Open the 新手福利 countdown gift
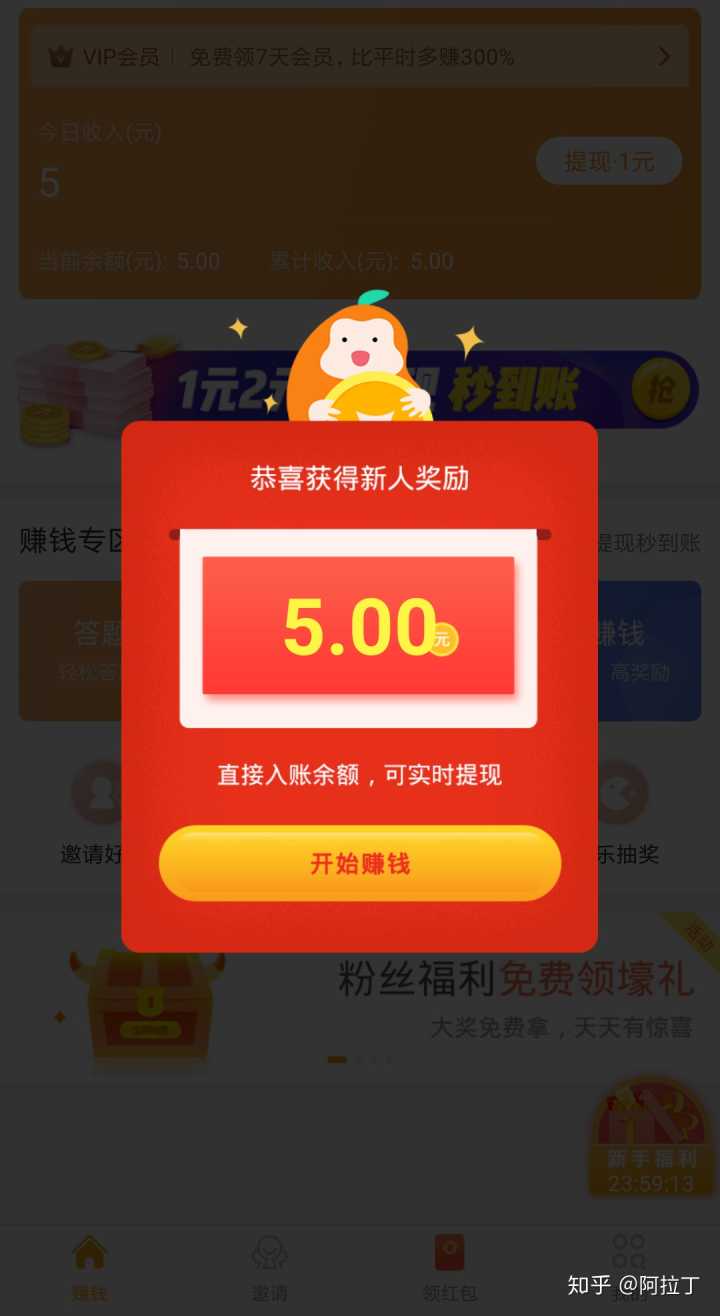Image resolution: width=720 pixels, height=1316 pixels. pyautogui.click(x=651, y=1140)
